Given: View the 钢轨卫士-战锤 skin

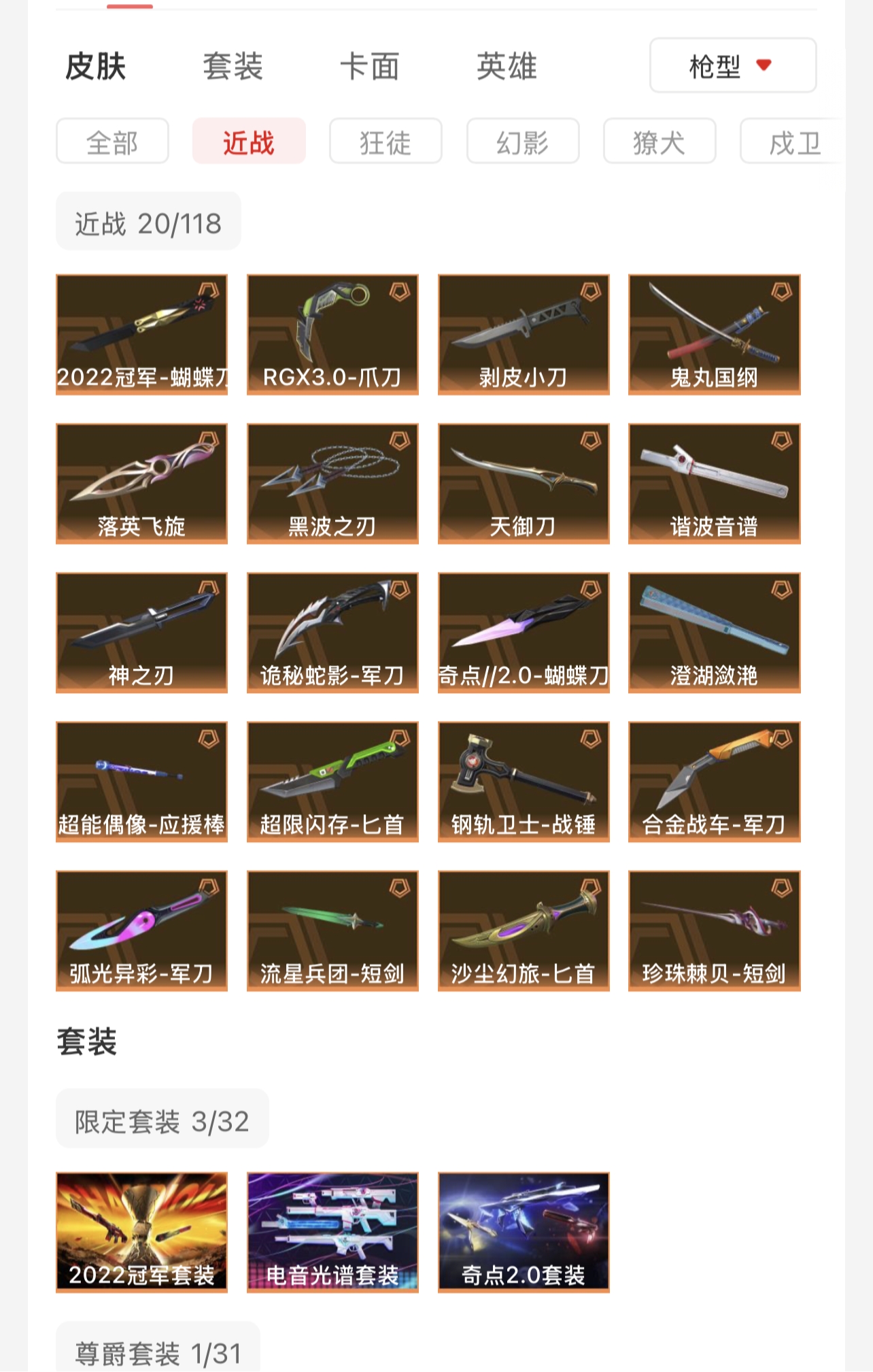Looking at the screenshot, I should coord(524,781).
